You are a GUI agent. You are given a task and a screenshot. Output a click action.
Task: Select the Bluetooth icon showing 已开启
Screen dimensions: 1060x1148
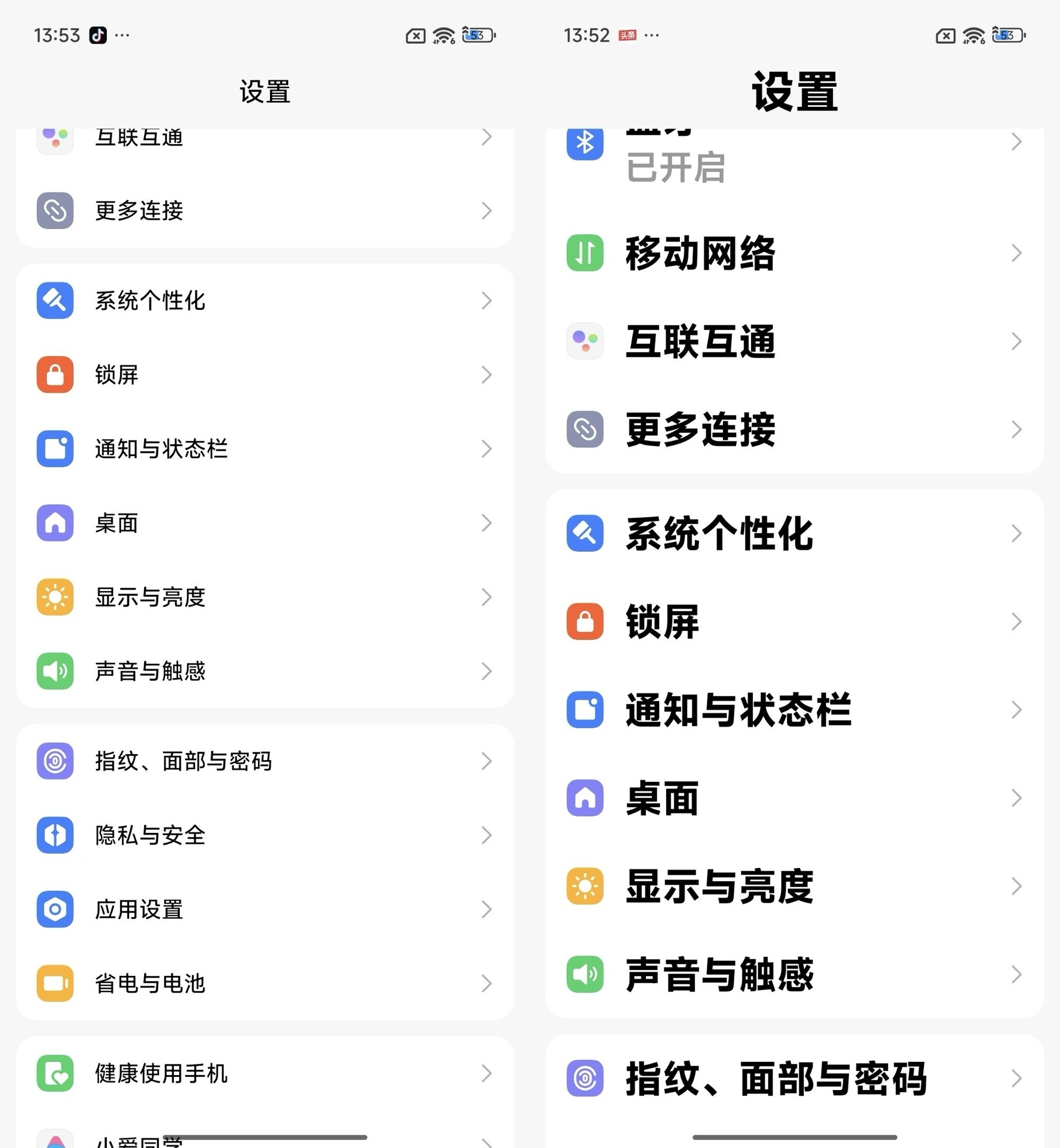(x=584, y=143)
